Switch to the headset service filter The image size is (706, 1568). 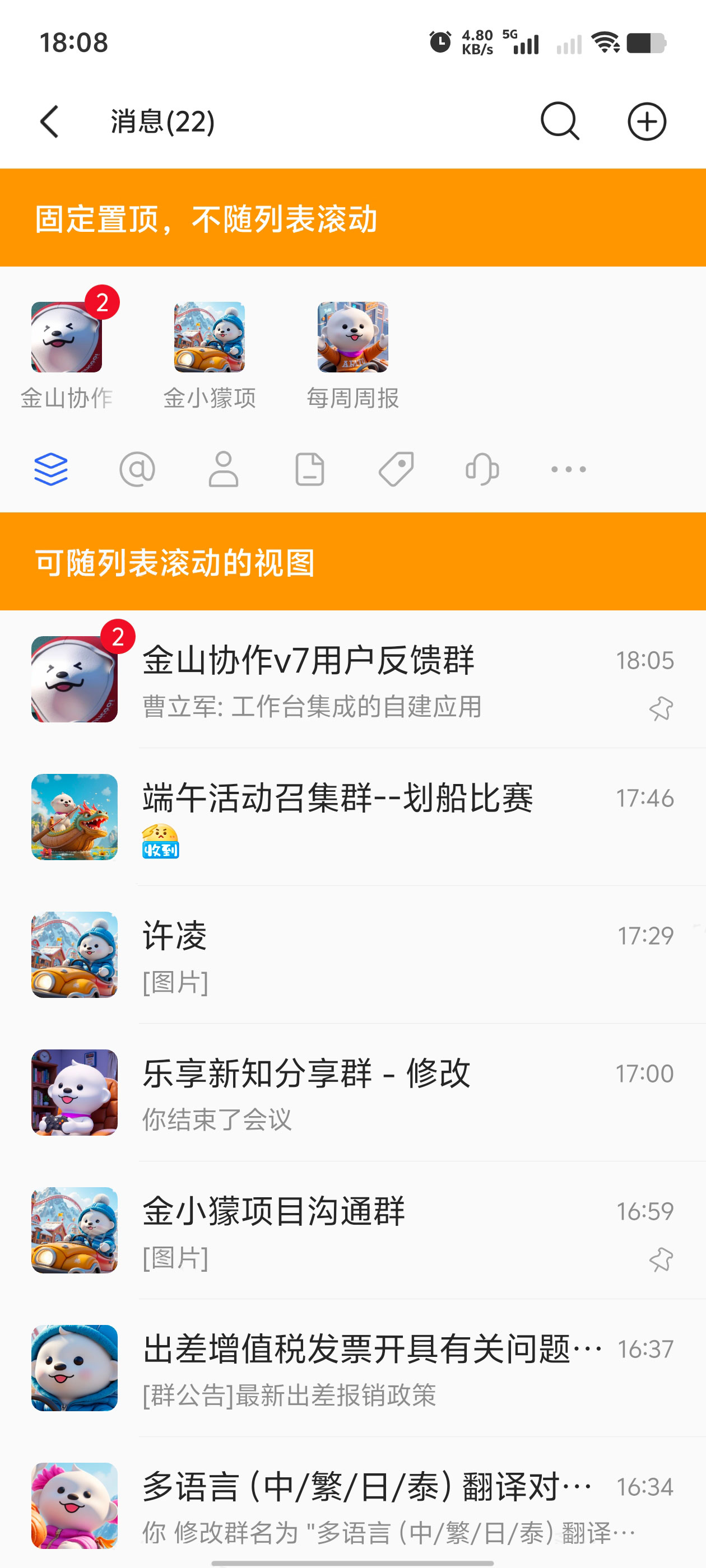[x=482, y=469]
